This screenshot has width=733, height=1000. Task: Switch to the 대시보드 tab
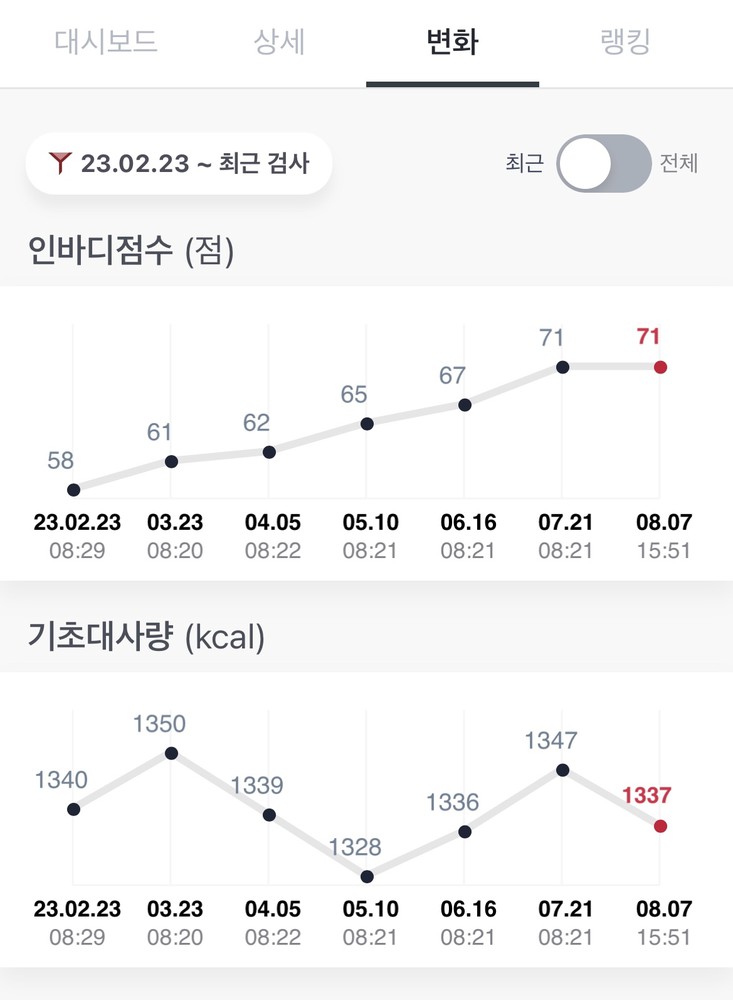click(106, 42)
